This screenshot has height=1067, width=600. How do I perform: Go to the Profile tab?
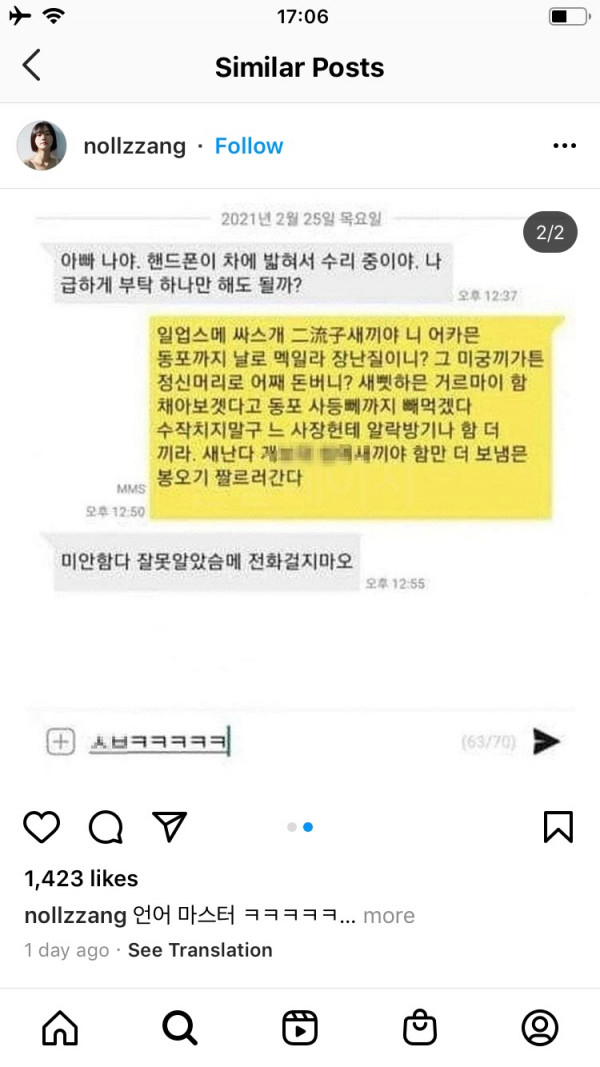click(540, 1027)
